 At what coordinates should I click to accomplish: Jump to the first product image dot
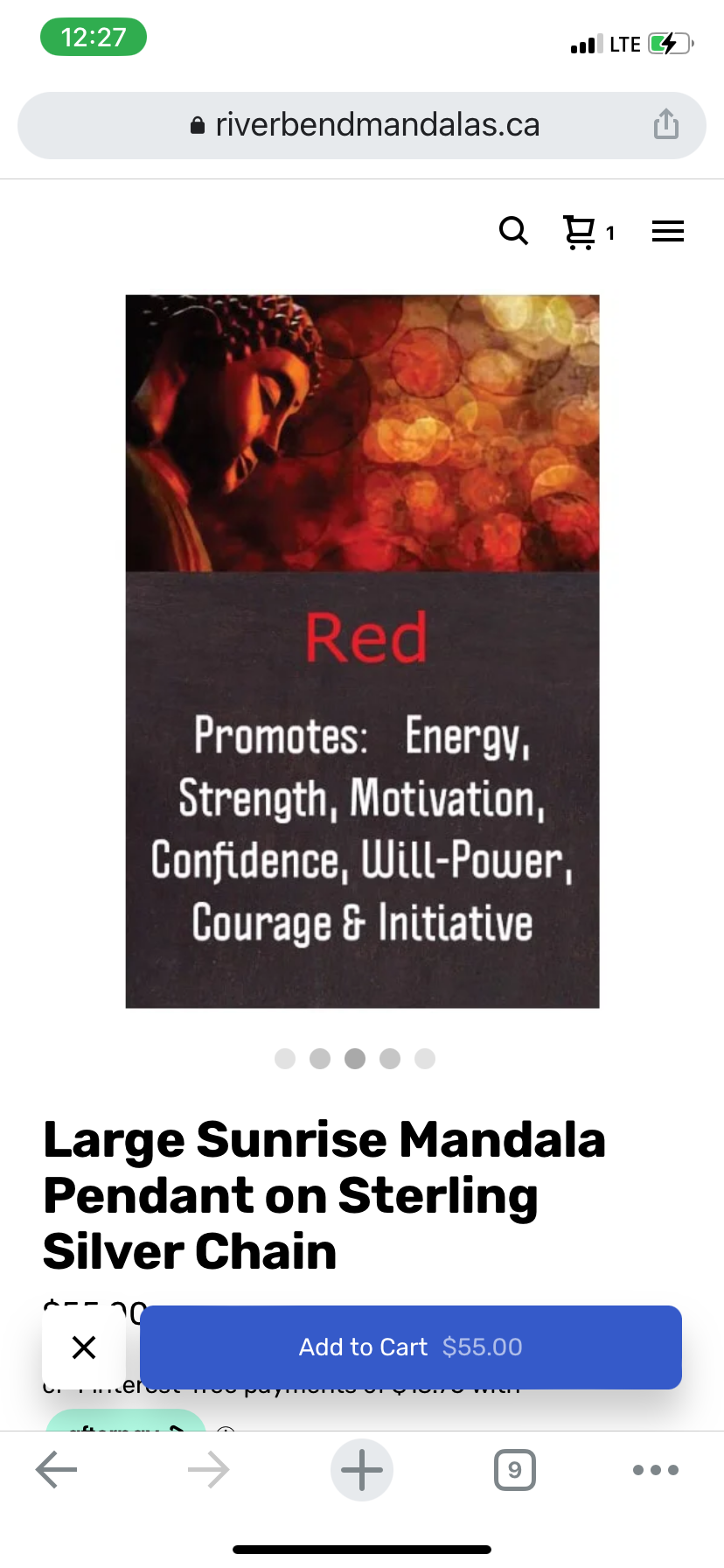point(285,1059)
